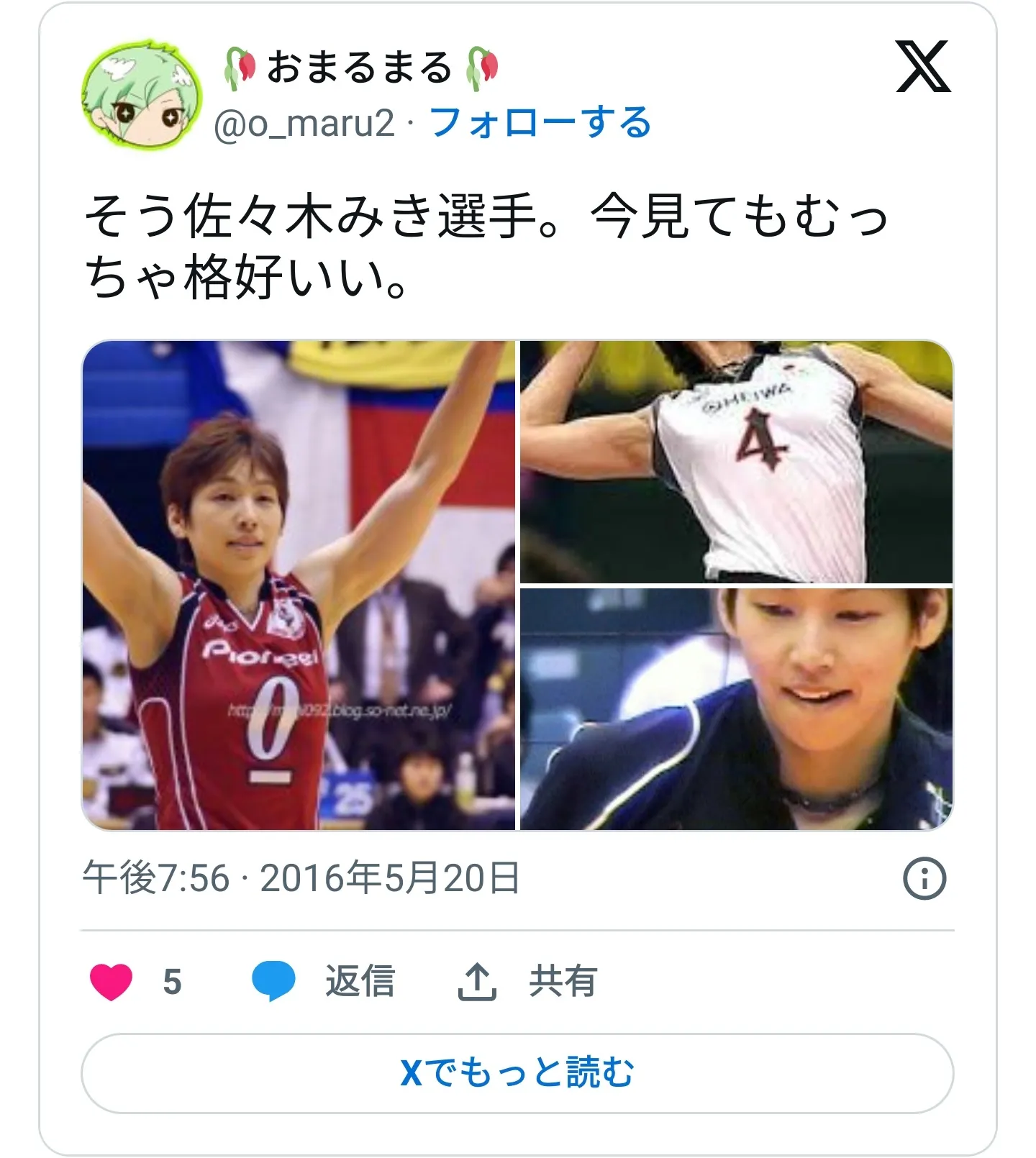Image resolution: width=1036 pixels, height=1158 pixels.
Task: Like the tweet with heart icon
Action: [x=112, y=981]
